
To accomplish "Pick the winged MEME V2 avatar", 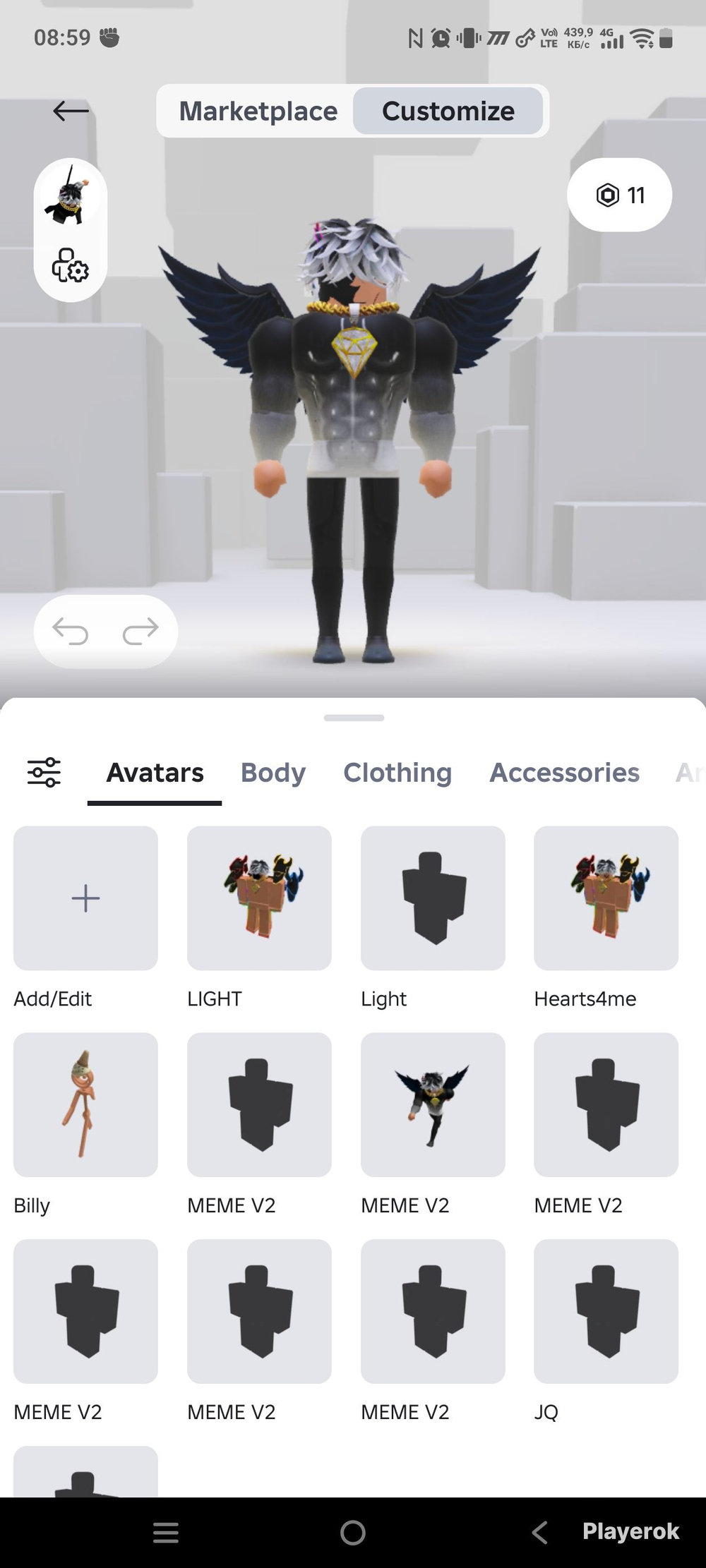I will (433, 1104).
